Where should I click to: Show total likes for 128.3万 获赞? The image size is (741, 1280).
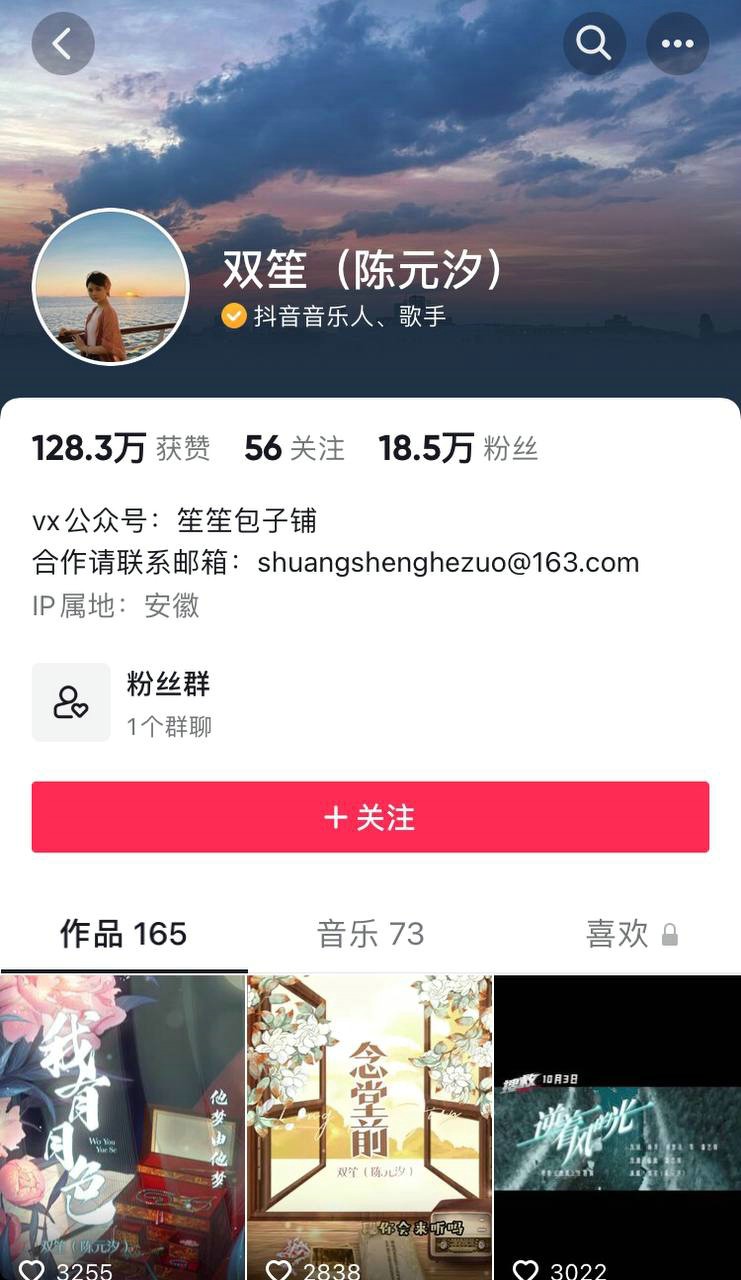pos(121,448)
